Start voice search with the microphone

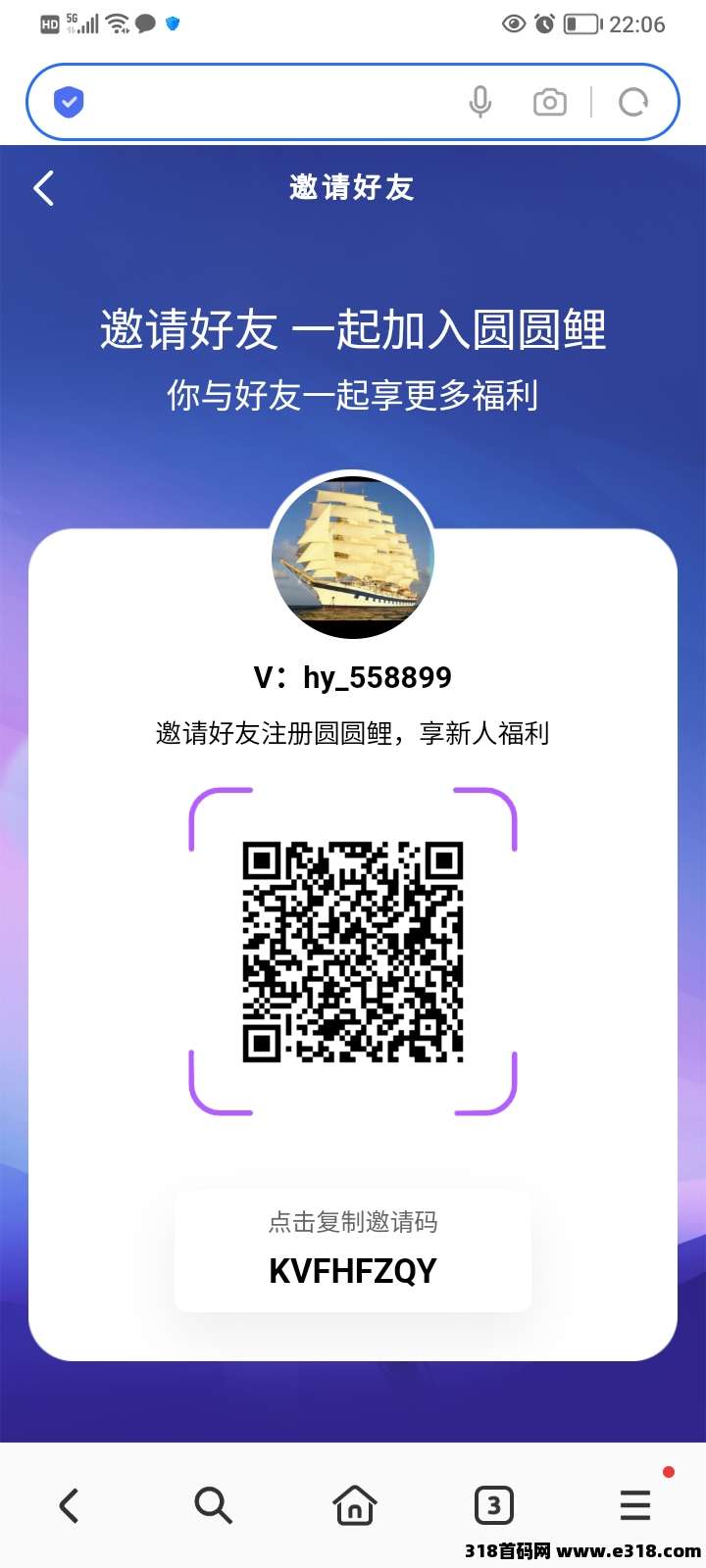[x=480, y=102]
